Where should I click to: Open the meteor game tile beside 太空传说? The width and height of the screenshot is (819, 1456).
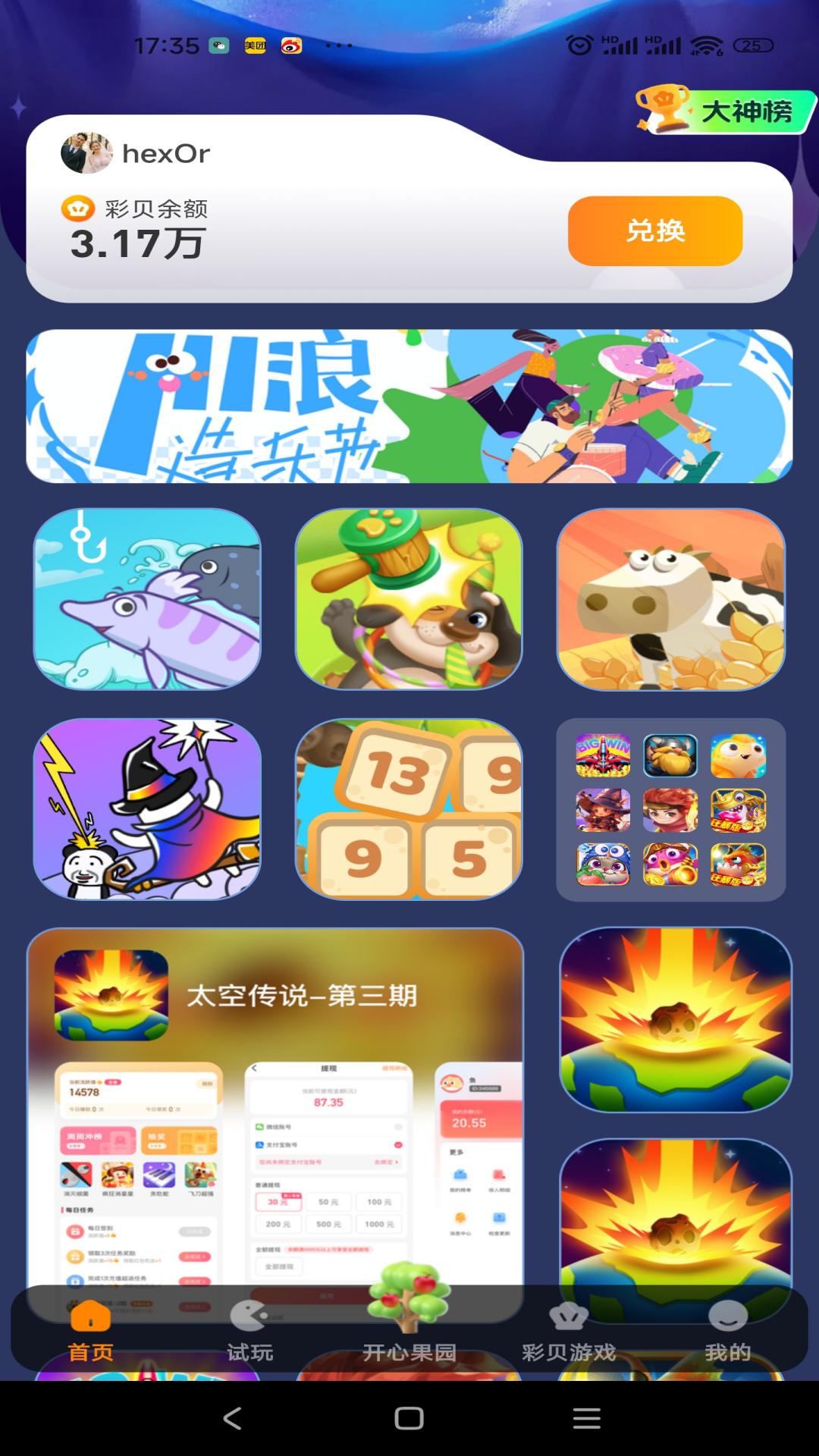676,1019
